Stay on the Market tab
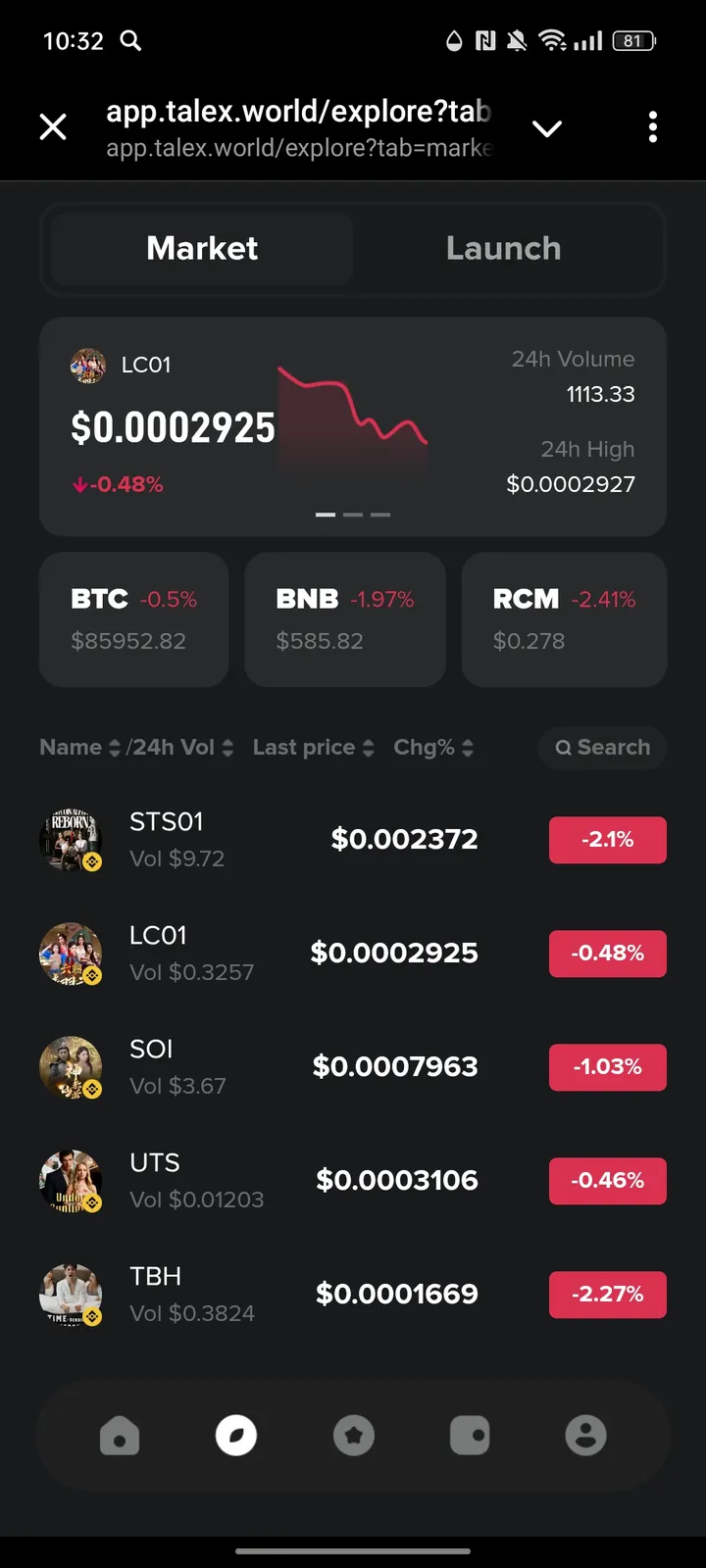Screen dimensions: 706x1568 coord(201,249)
